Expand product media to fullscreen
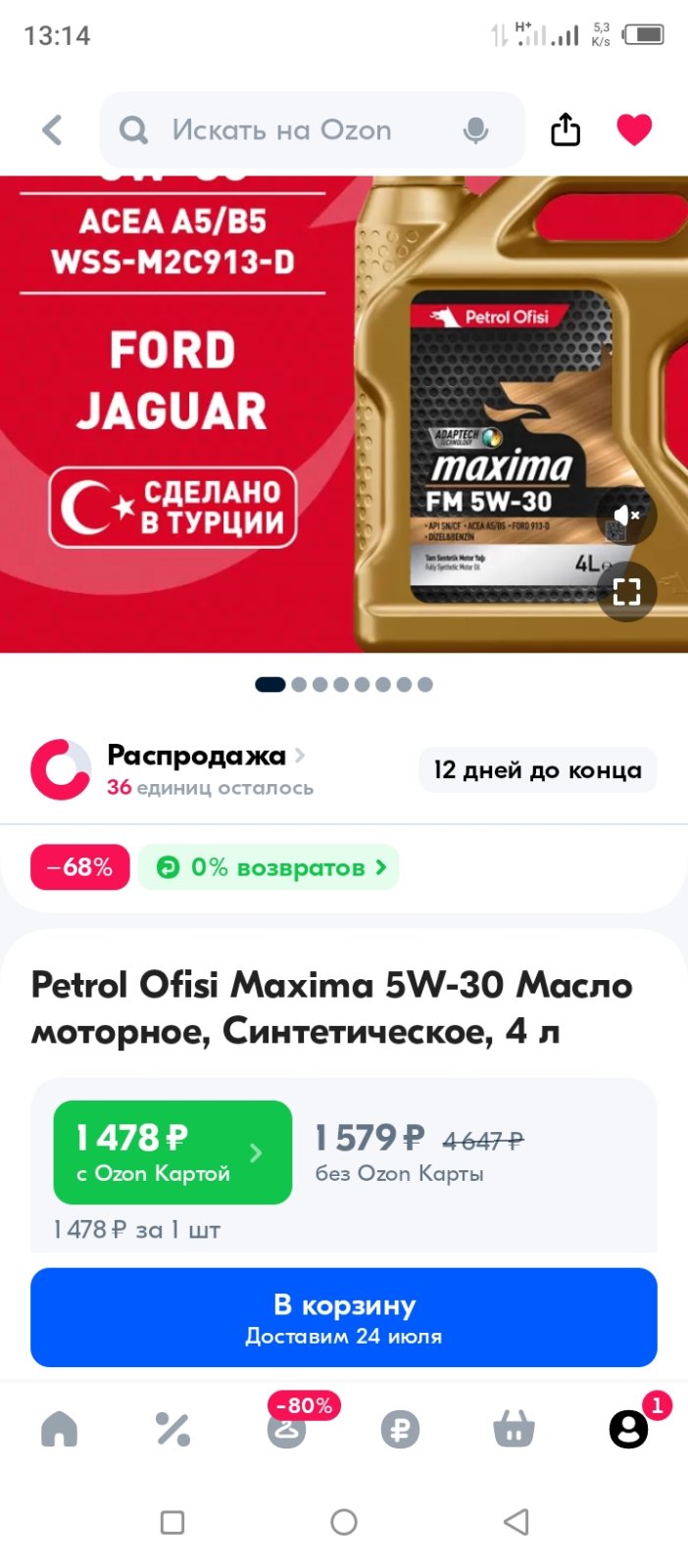Image resolution: width=688 pixels, height=1568 pixels. point(626,592)
